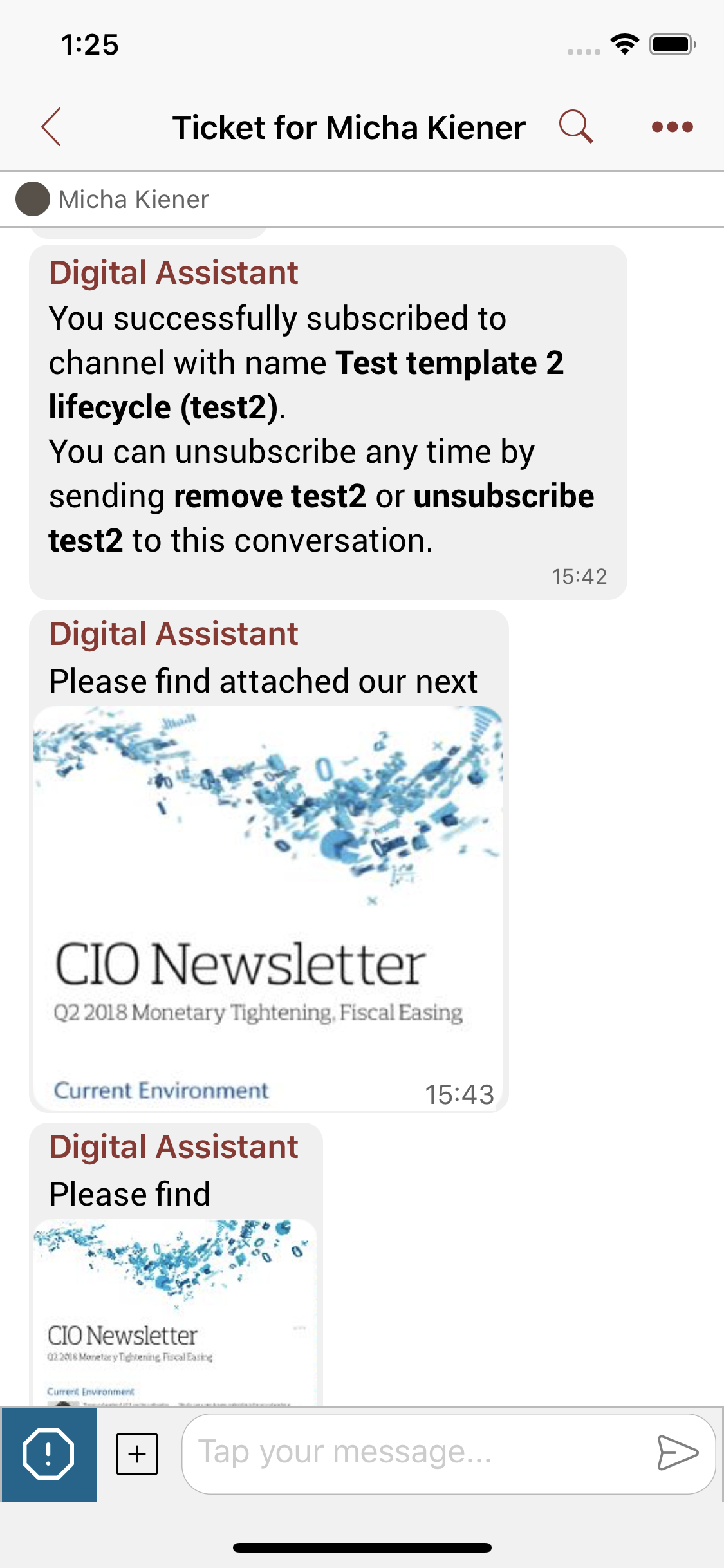The image size is (724, 1568).
Task: Open the Current Environment link
Action: coord(162,1089)
